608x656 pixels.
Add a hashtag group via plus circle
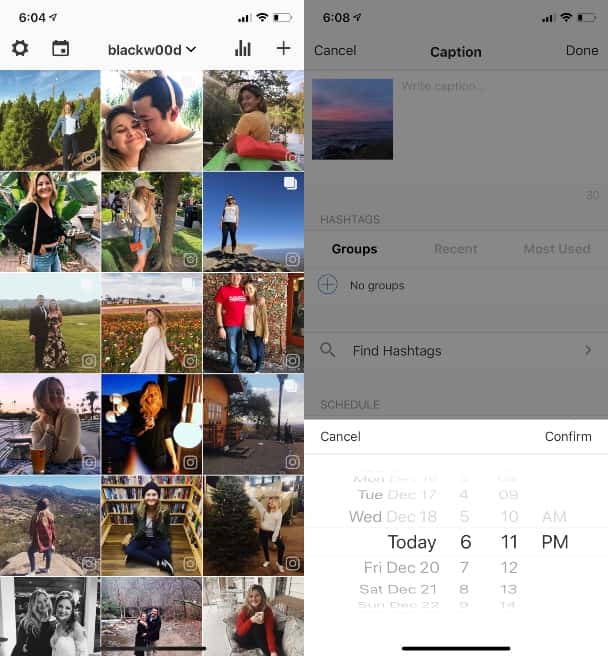pyautogui.click(x=327, y=285)
